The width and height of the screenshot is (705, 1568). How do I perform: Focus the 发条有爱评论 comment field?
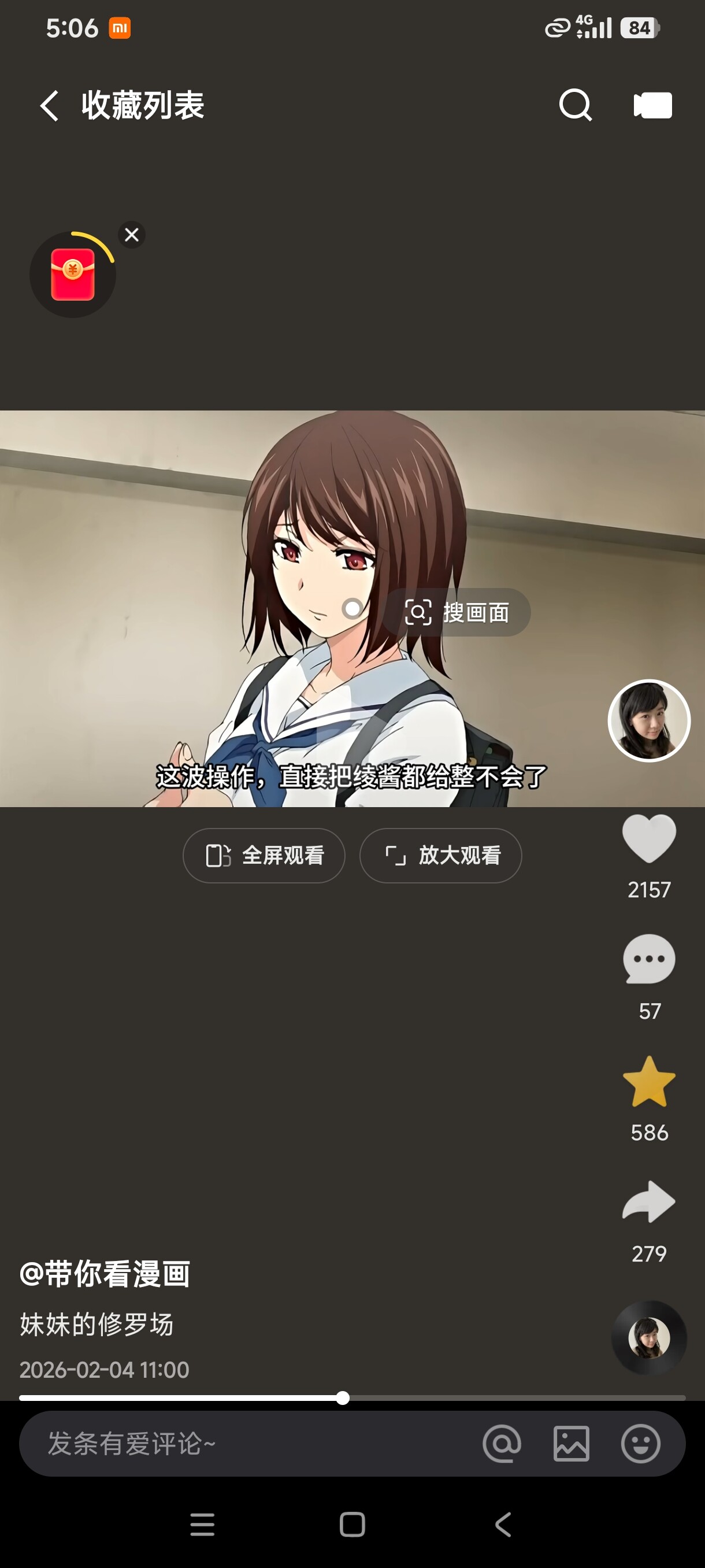(x=243, y=1443)
